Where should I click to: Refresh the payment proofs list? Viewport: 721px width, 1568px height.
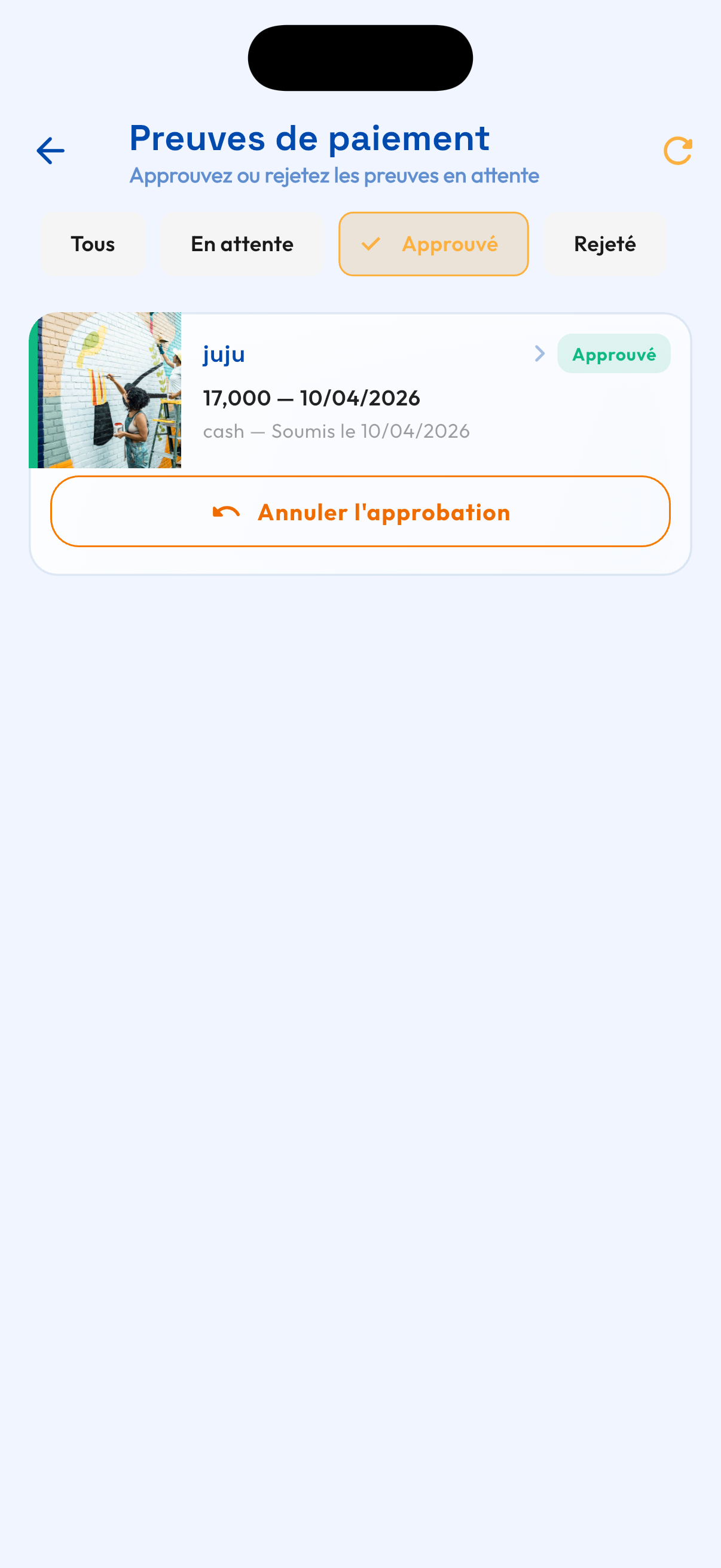677,151
